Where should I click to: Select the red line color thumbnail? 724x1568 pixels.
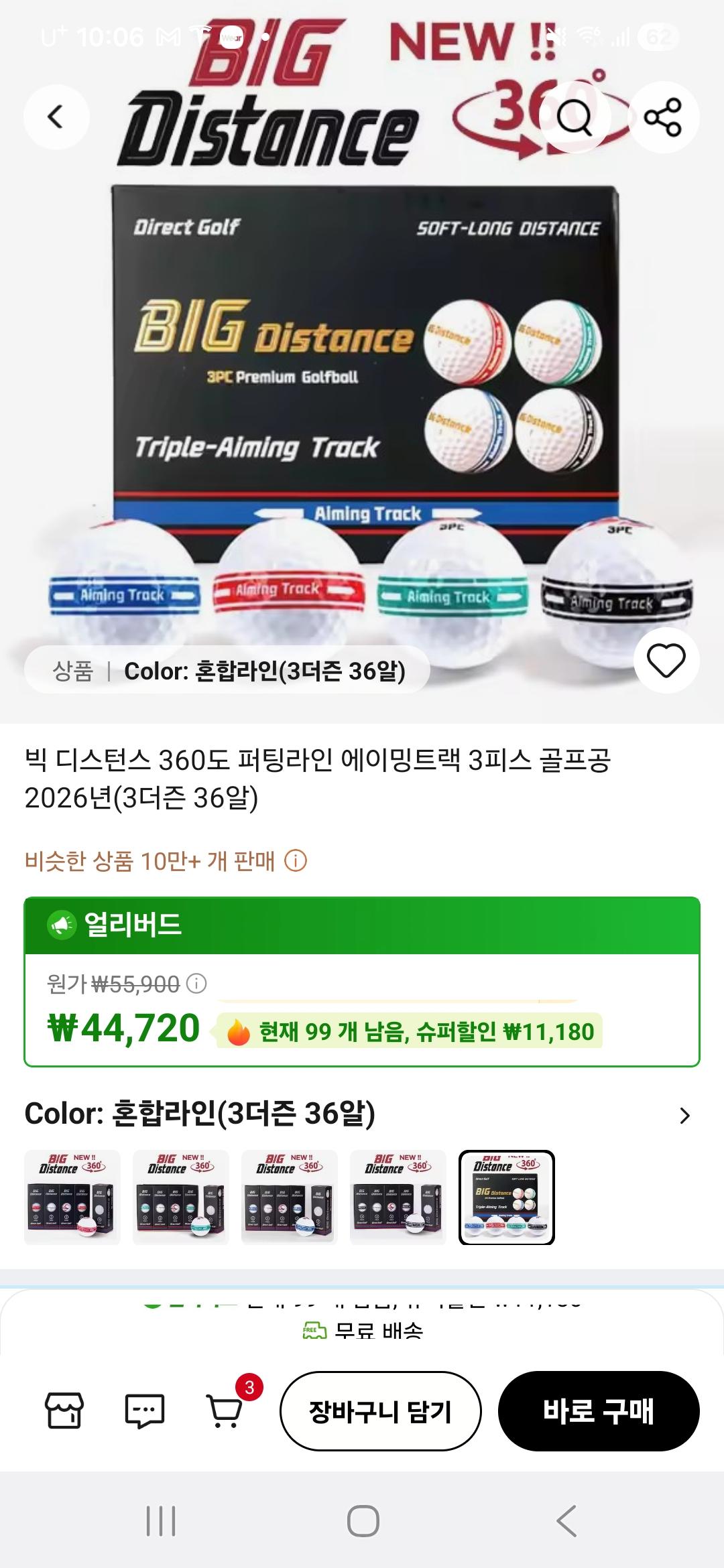pyautogui.click(x=72, y=1197)
